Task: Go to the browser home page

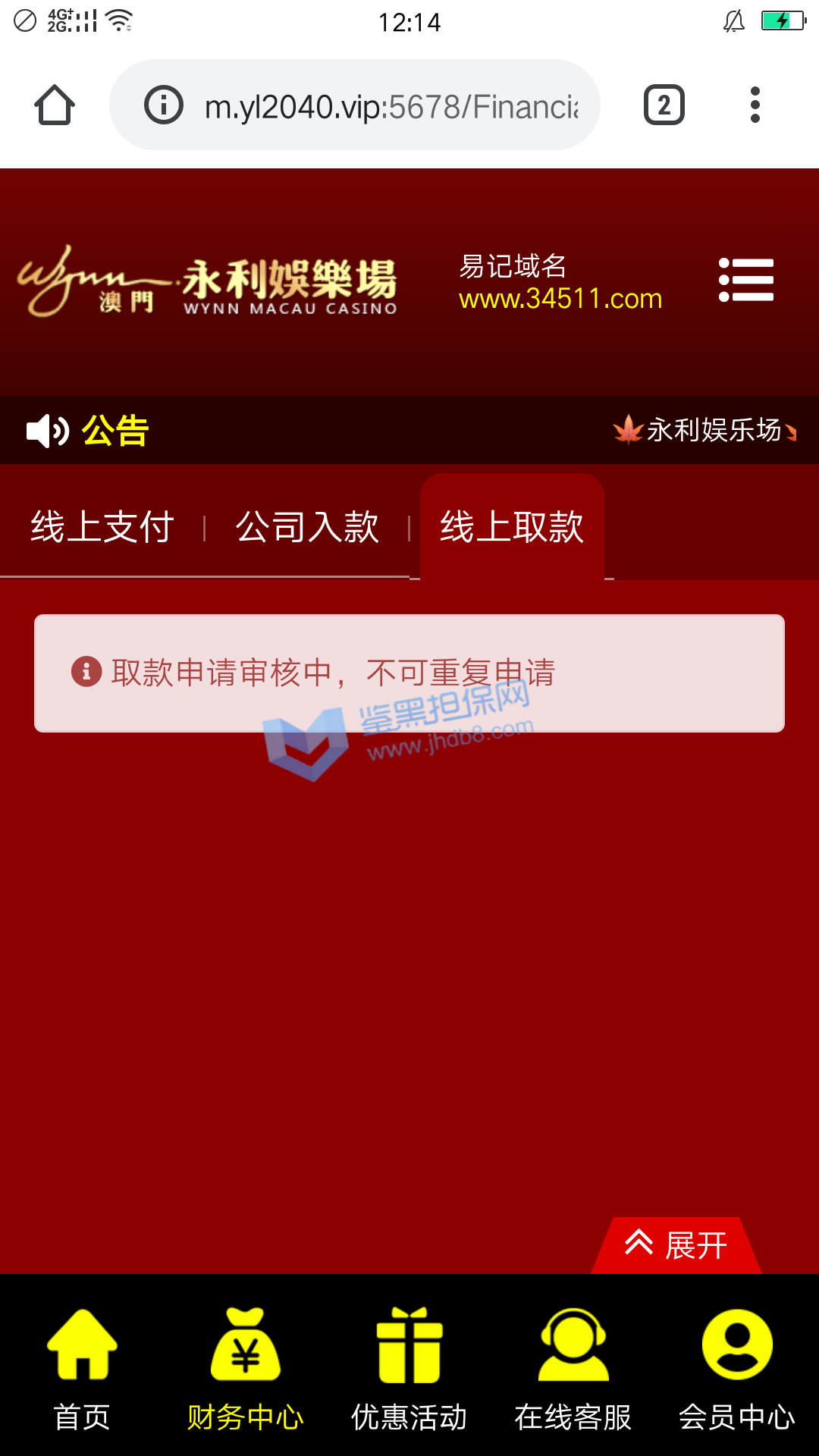Action: (55, 105)
